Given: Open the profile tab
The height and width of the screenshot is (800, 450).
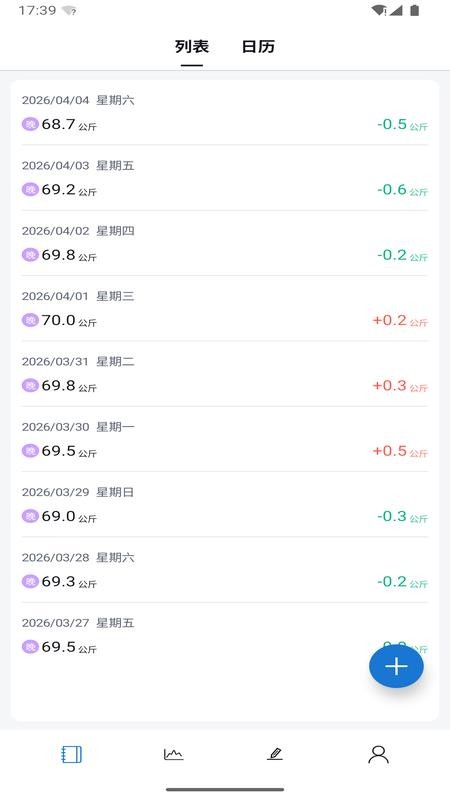Looking at the screenshot, I should point(378,754).
